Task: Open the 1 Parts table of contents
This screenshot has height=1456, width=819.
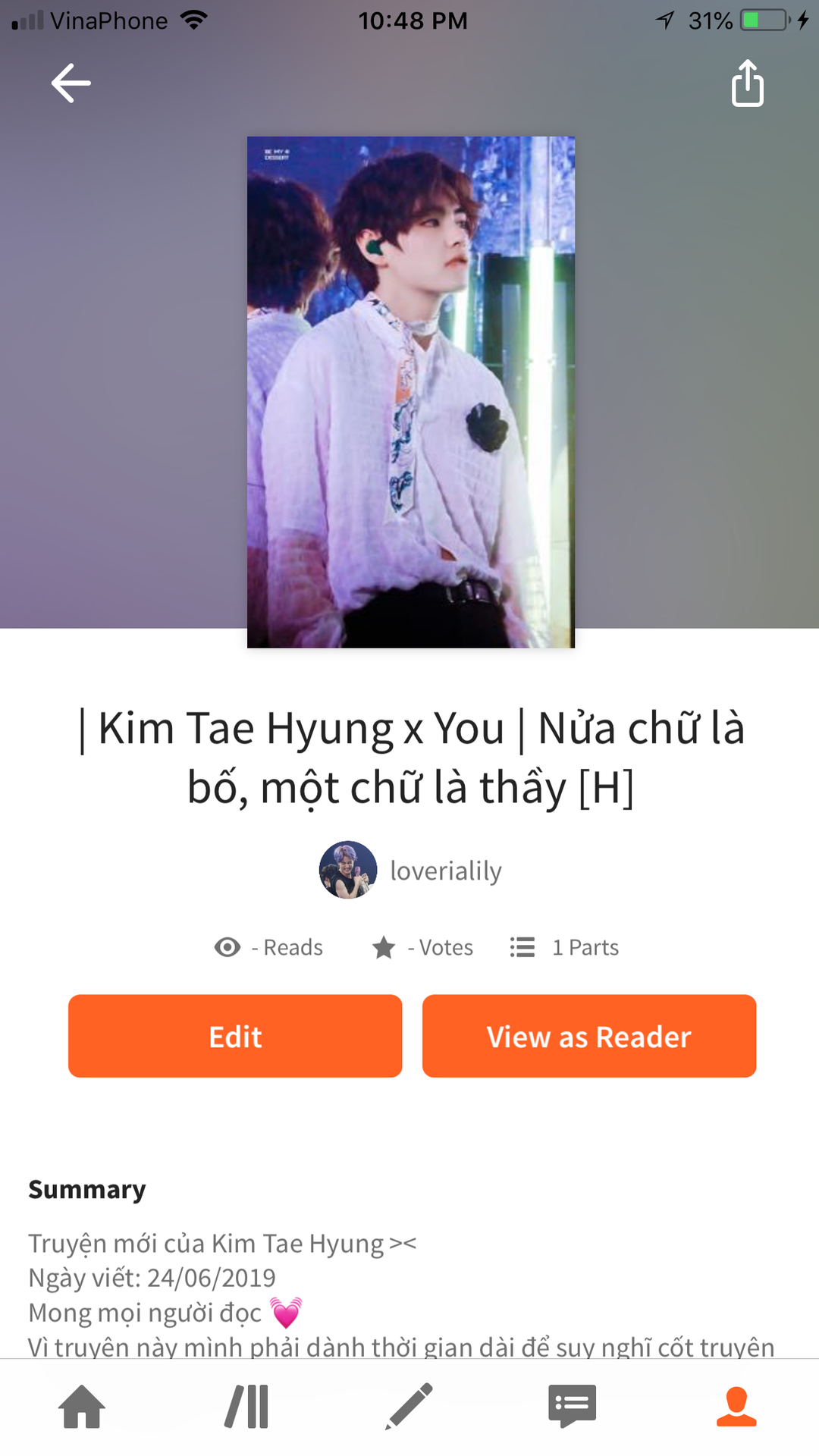Action: click(x=565, y=947)
